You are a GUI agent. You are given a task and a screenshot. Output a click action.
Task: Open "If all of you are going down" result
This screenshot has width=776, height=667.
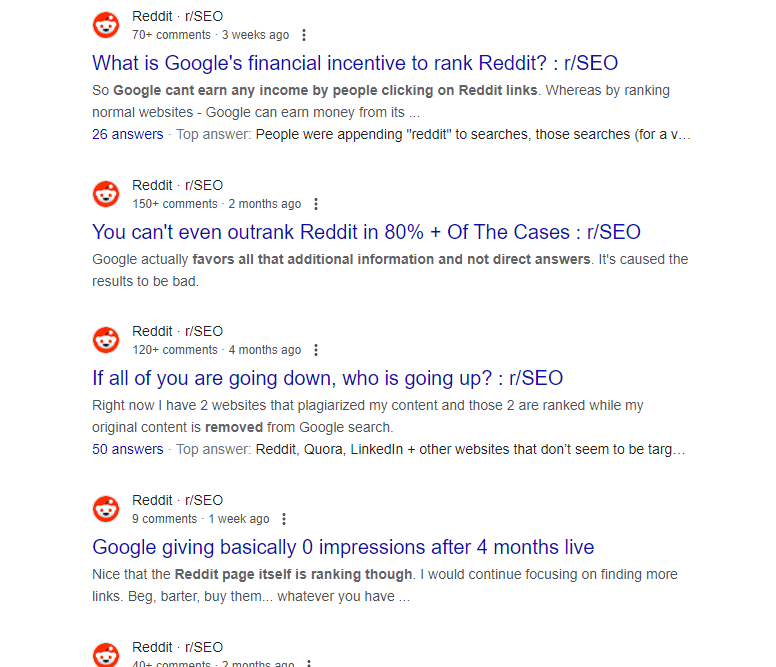pyautogui.click(x=327, y=378)
